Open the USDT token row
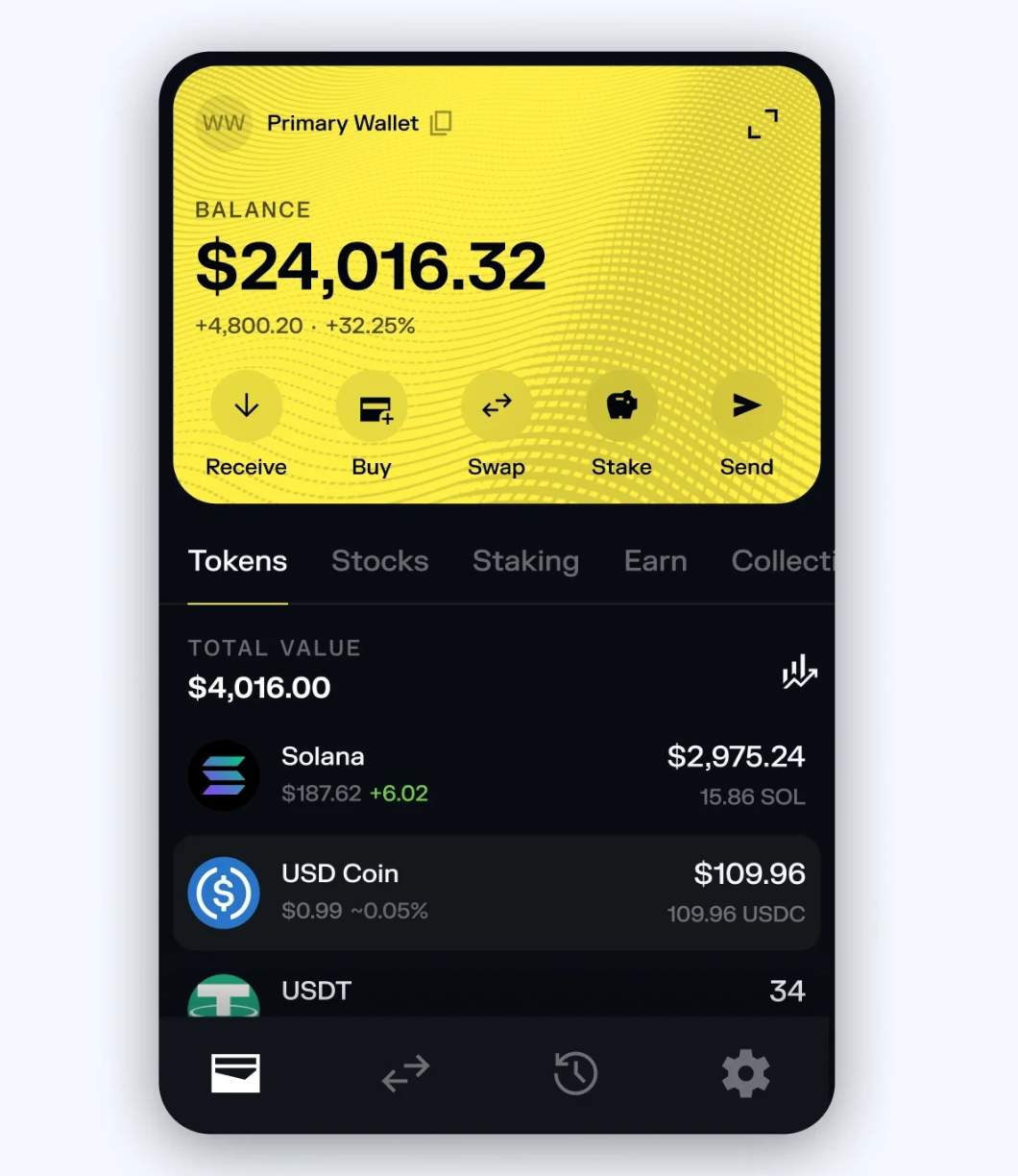This screenshot has width=1018, height=1176. [496, 992]
